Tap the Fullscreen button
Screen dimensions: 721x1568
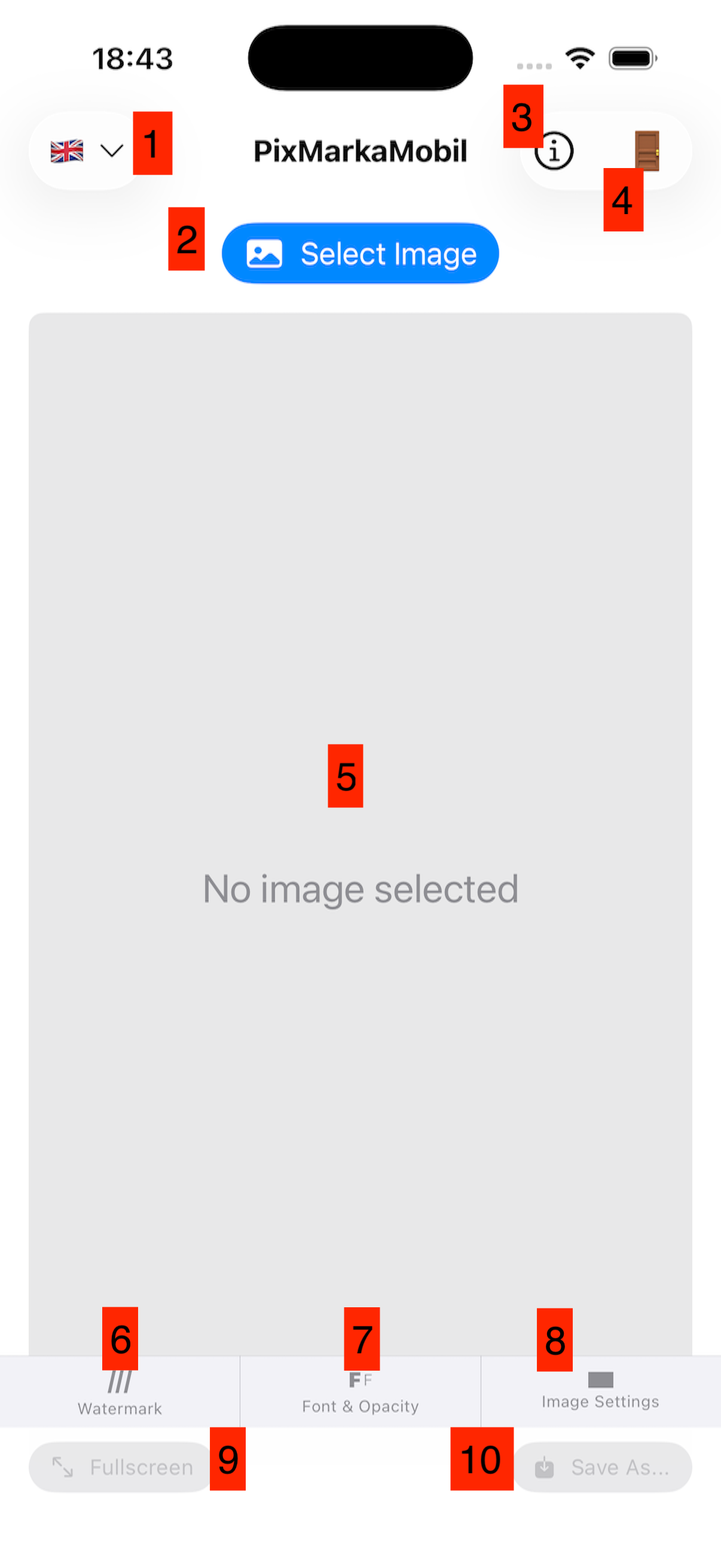click(122, 1467)
